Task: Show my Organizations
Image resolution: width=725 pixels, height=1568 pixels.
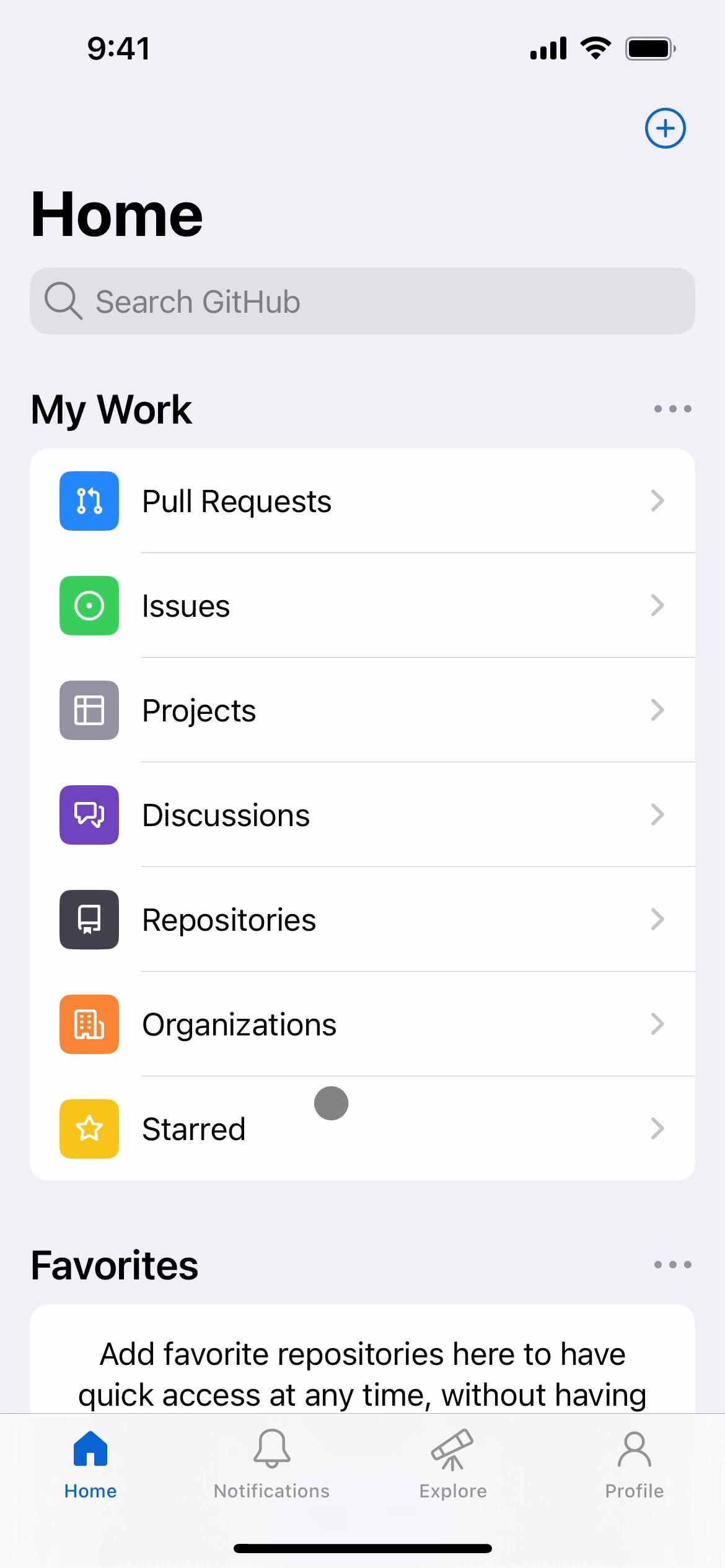Action: tap(362, 1024)
